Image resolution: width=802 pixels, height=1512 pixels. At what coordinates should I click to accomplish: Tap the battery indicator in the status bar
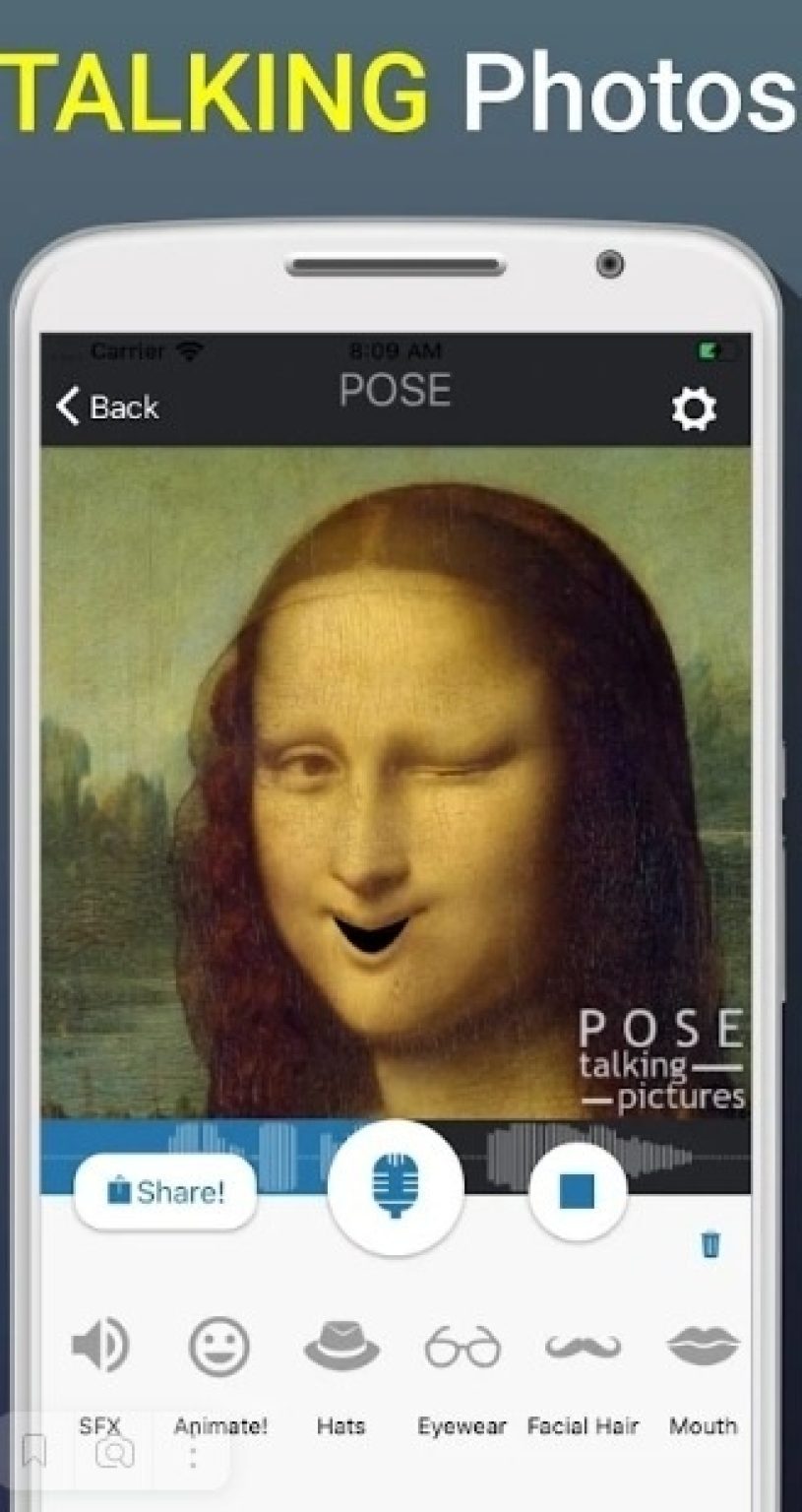710,350
